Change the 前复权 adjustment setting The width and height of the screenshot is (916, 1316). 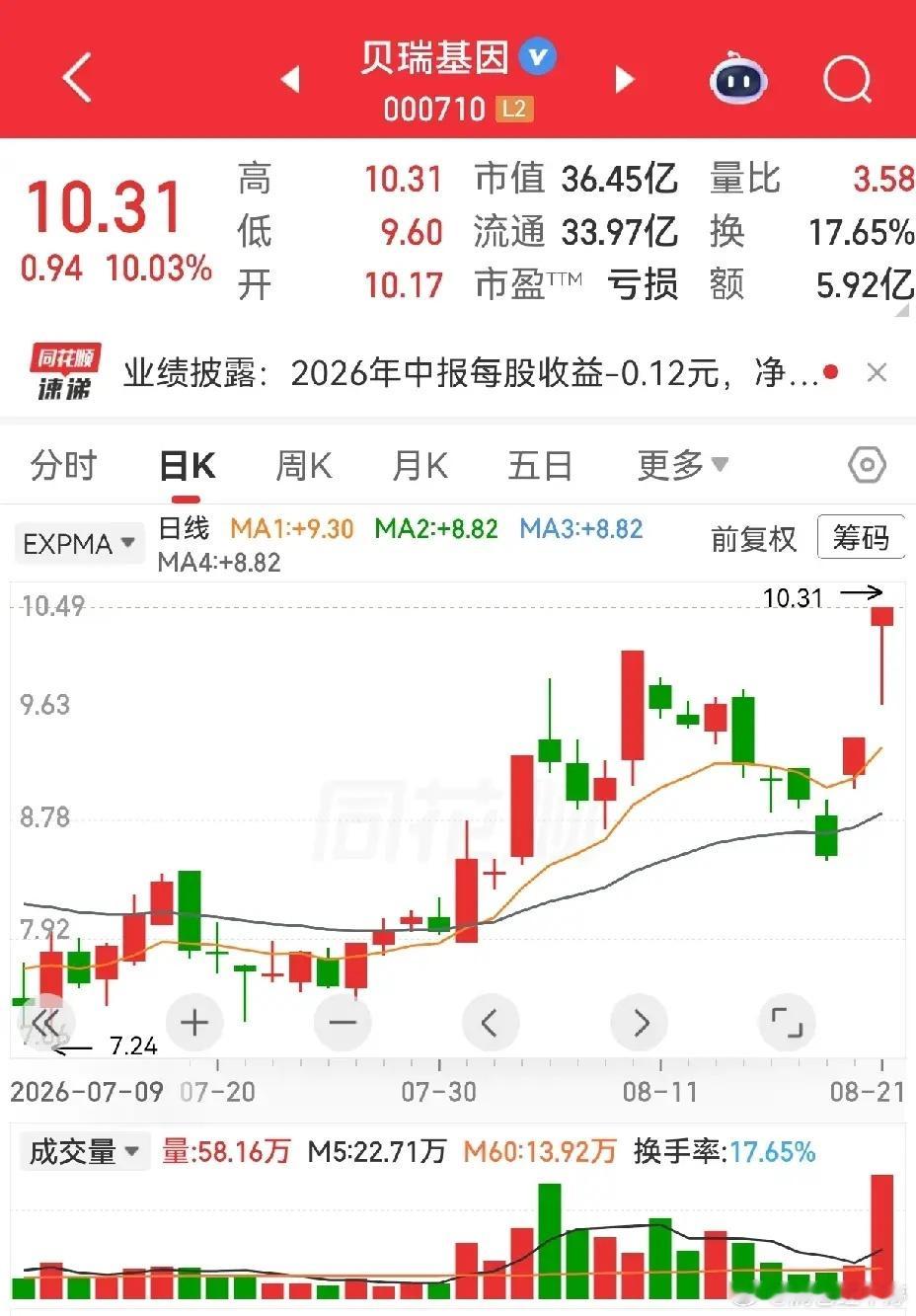(753, 539)
